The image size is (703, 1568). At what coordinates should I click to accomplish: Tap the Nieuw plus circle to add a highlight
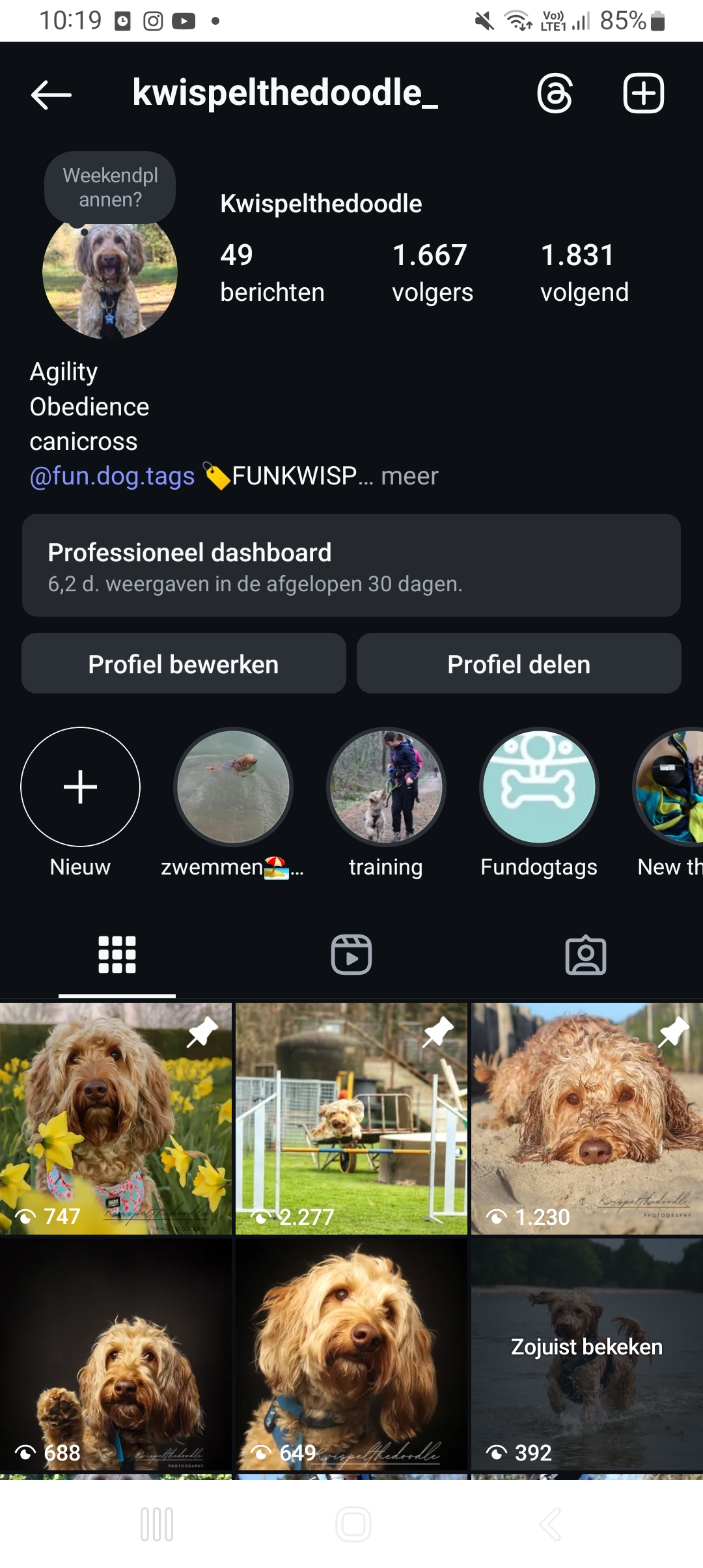click(x=79, y=787)
